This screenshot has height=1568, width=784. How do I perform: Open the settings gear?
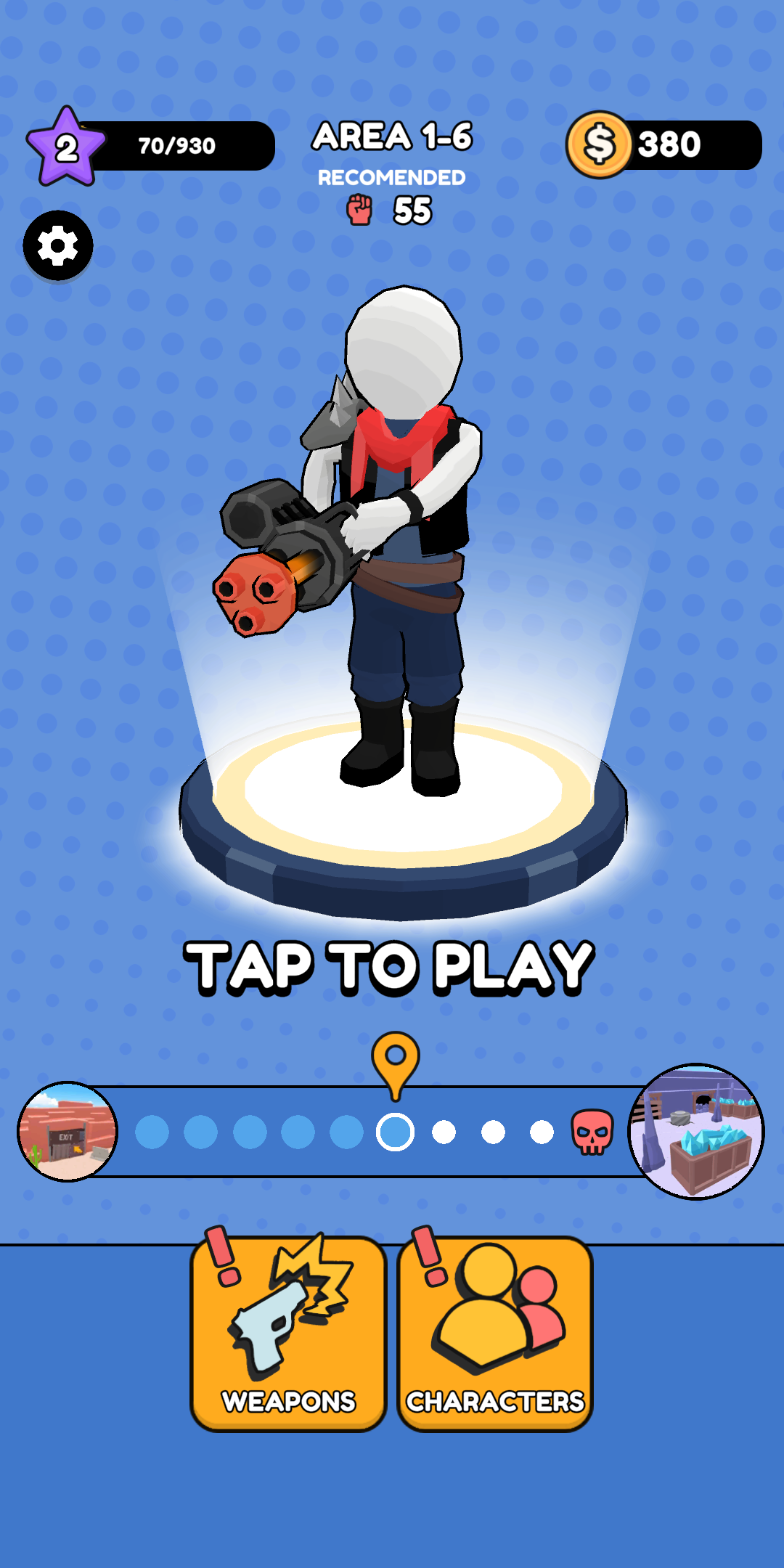pos(58,245)
